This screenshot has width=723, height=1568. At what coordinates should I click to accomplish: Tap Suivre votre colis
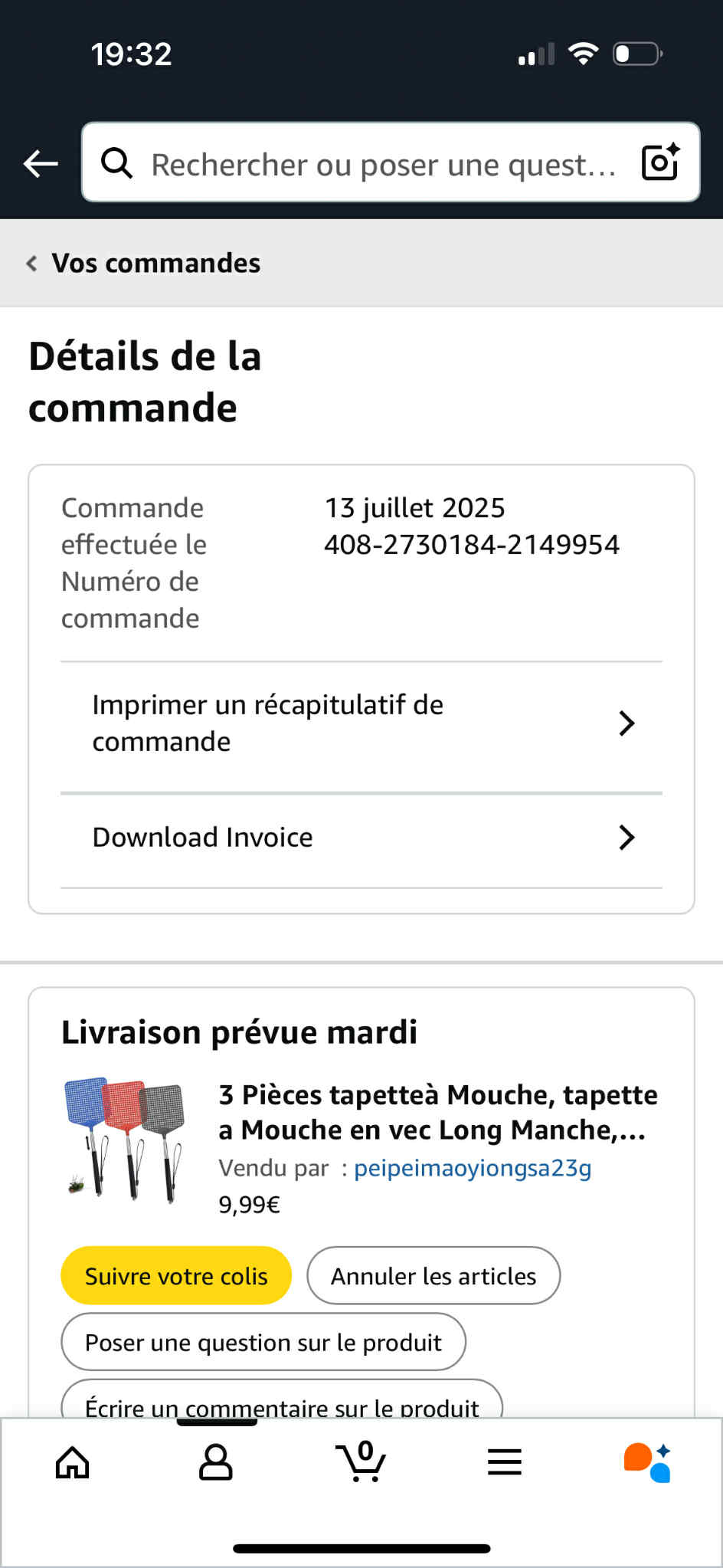pyautogui.click(x=176, y=1276)
